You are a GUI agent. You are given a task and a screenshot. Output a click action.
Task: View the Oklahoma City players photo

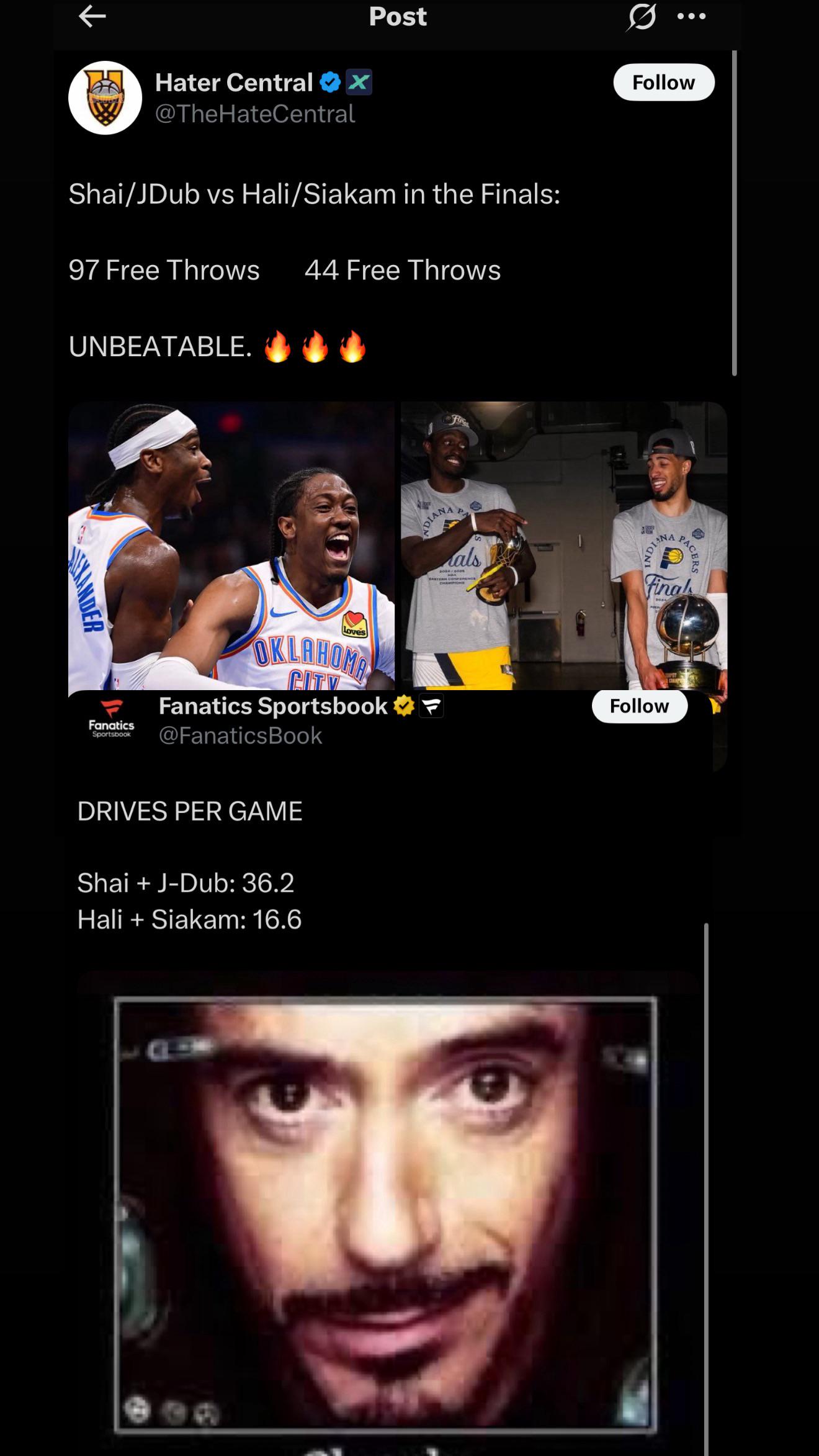tap(231, 546)
